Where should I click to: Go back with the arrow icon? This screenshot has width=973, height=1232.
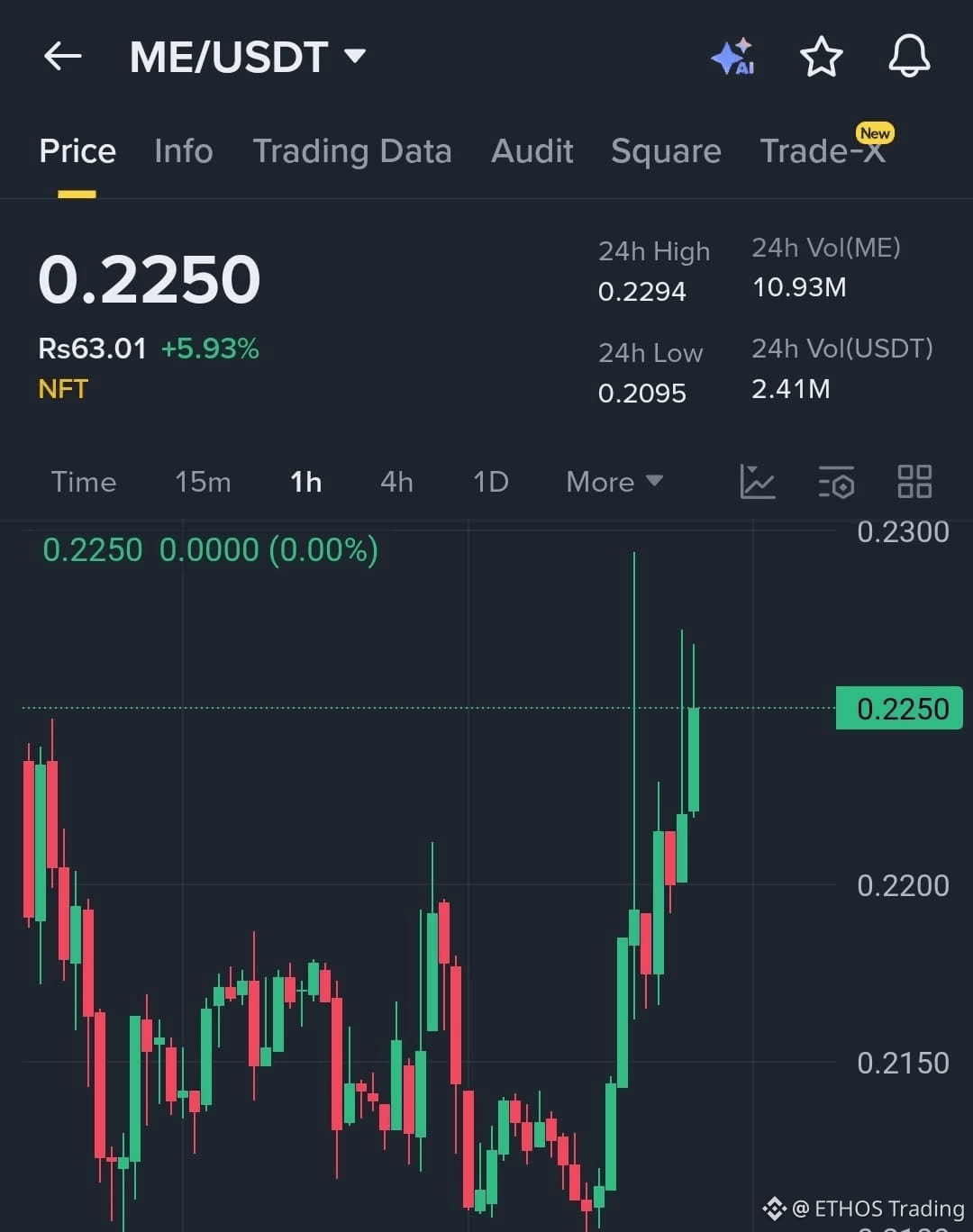62,57
